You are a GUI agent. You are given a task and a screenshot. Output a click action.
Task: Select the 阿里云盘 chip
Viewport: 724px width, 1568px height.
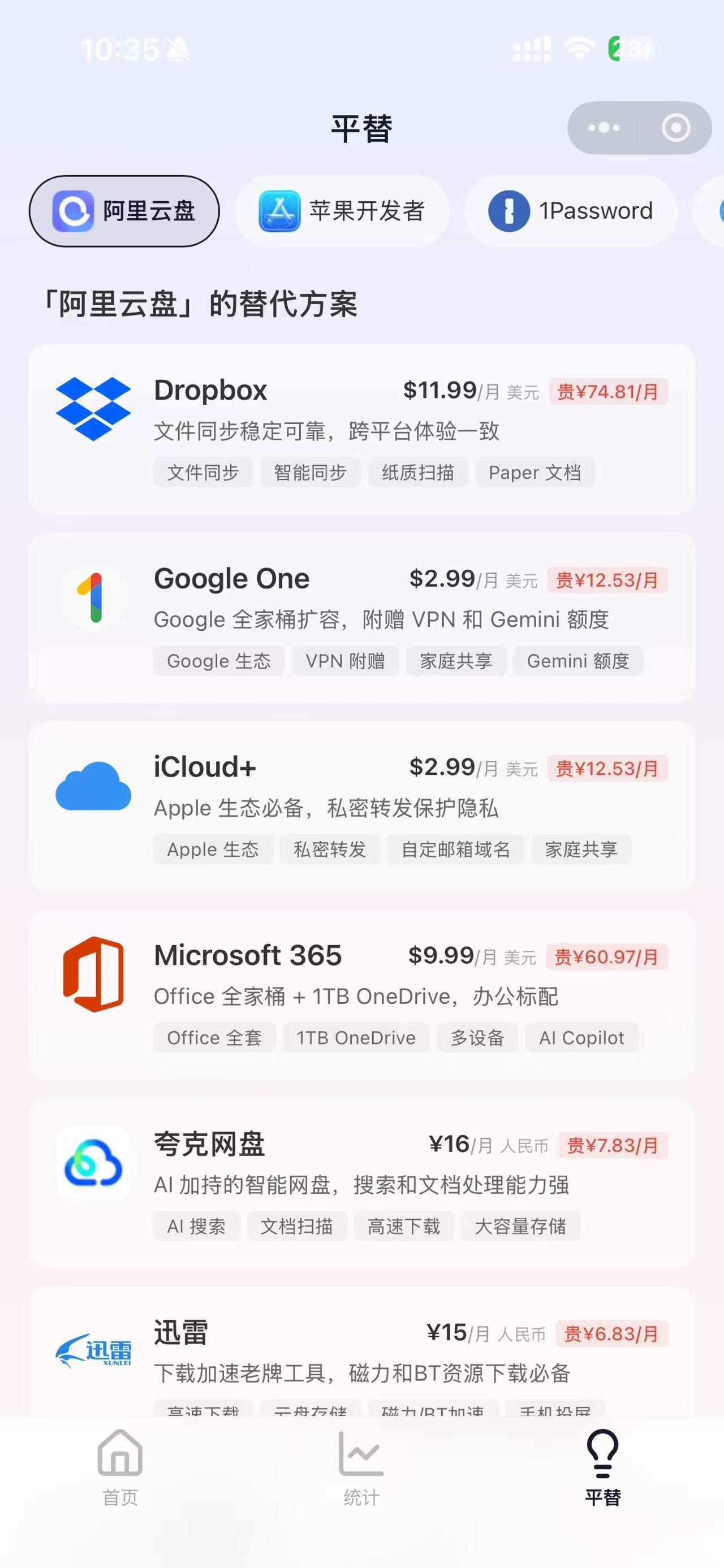tap(124, 211)
